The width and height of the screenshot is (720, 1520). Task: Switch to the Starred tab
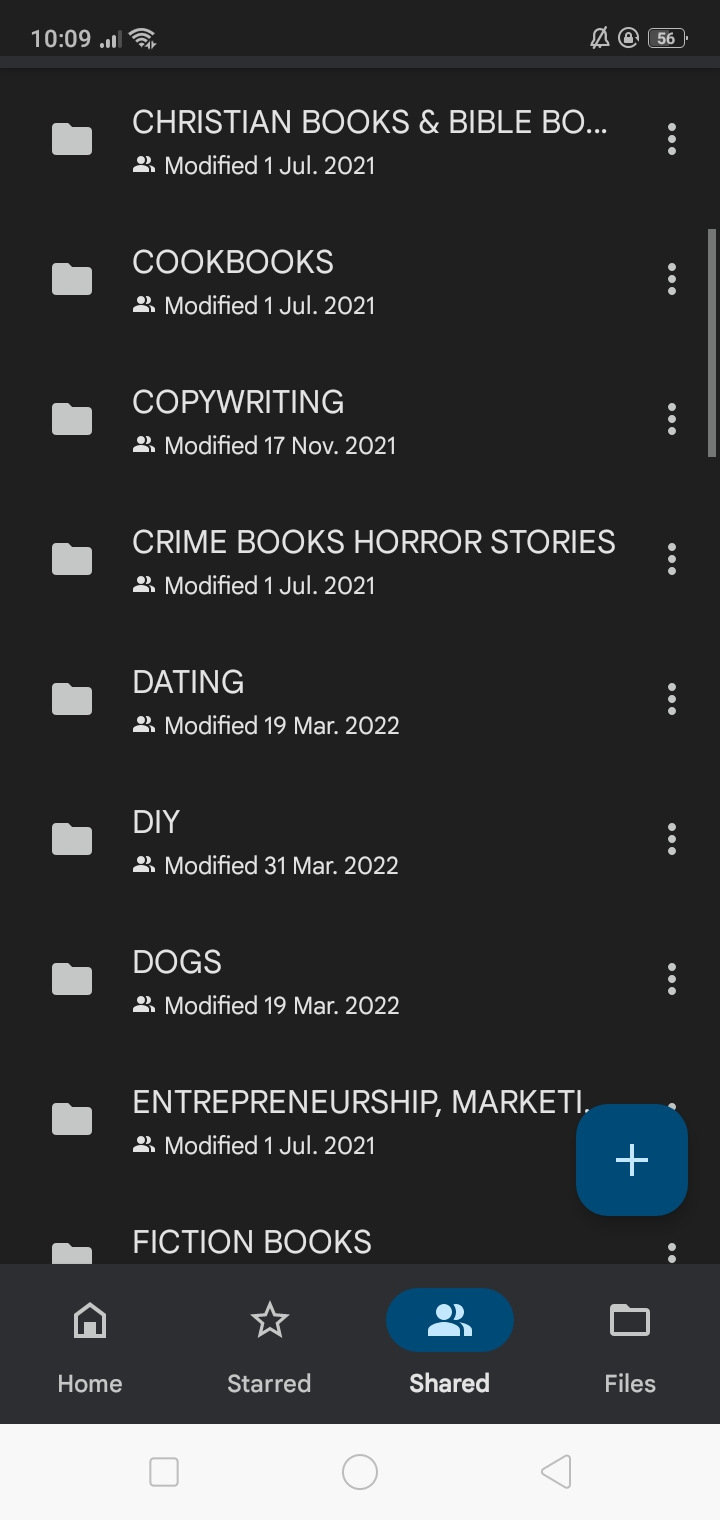click(270, 1345)
